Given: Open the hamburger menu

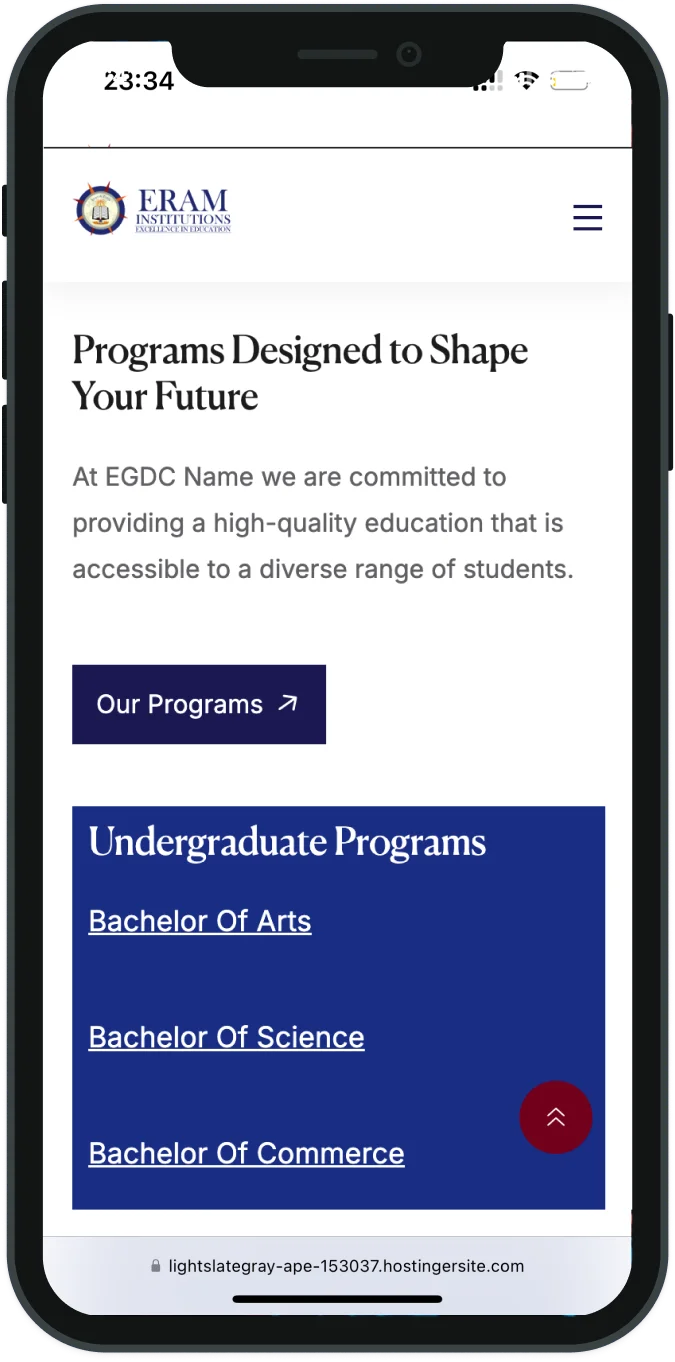Looking at the screenshot, I should coord(587,217).
